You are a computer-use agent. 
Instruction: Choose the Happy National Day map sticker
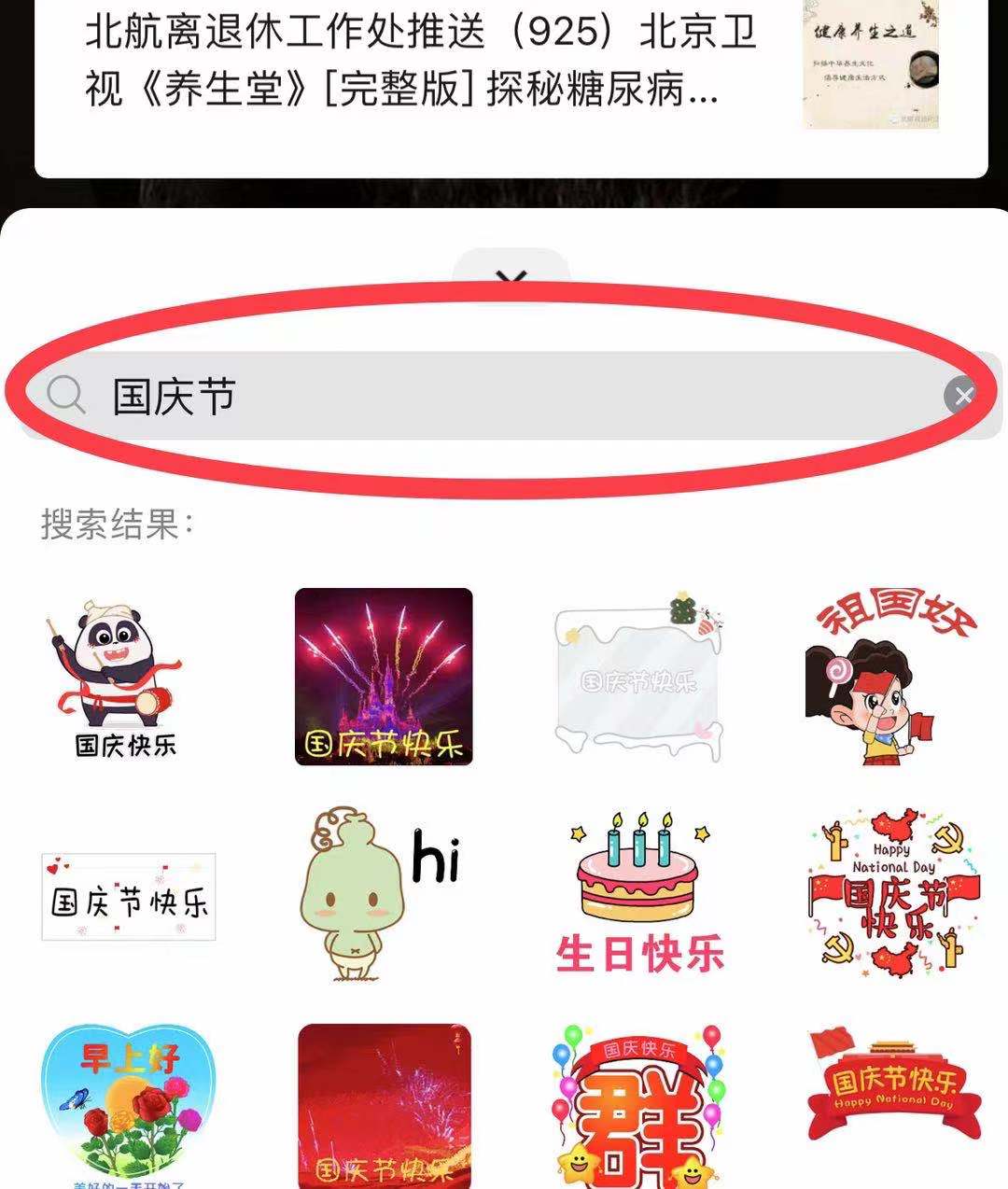[893, 896]
